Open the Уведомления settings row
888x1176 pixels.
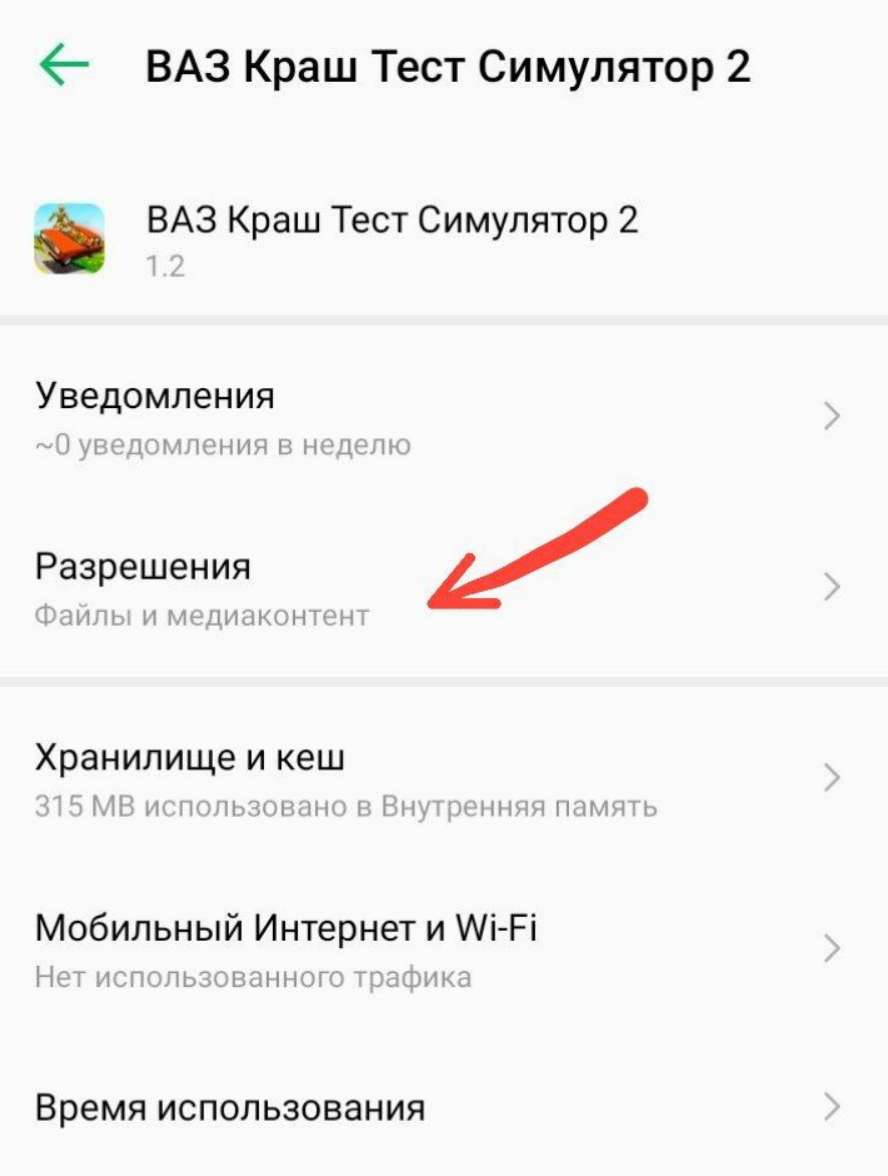tap(440, 417)
